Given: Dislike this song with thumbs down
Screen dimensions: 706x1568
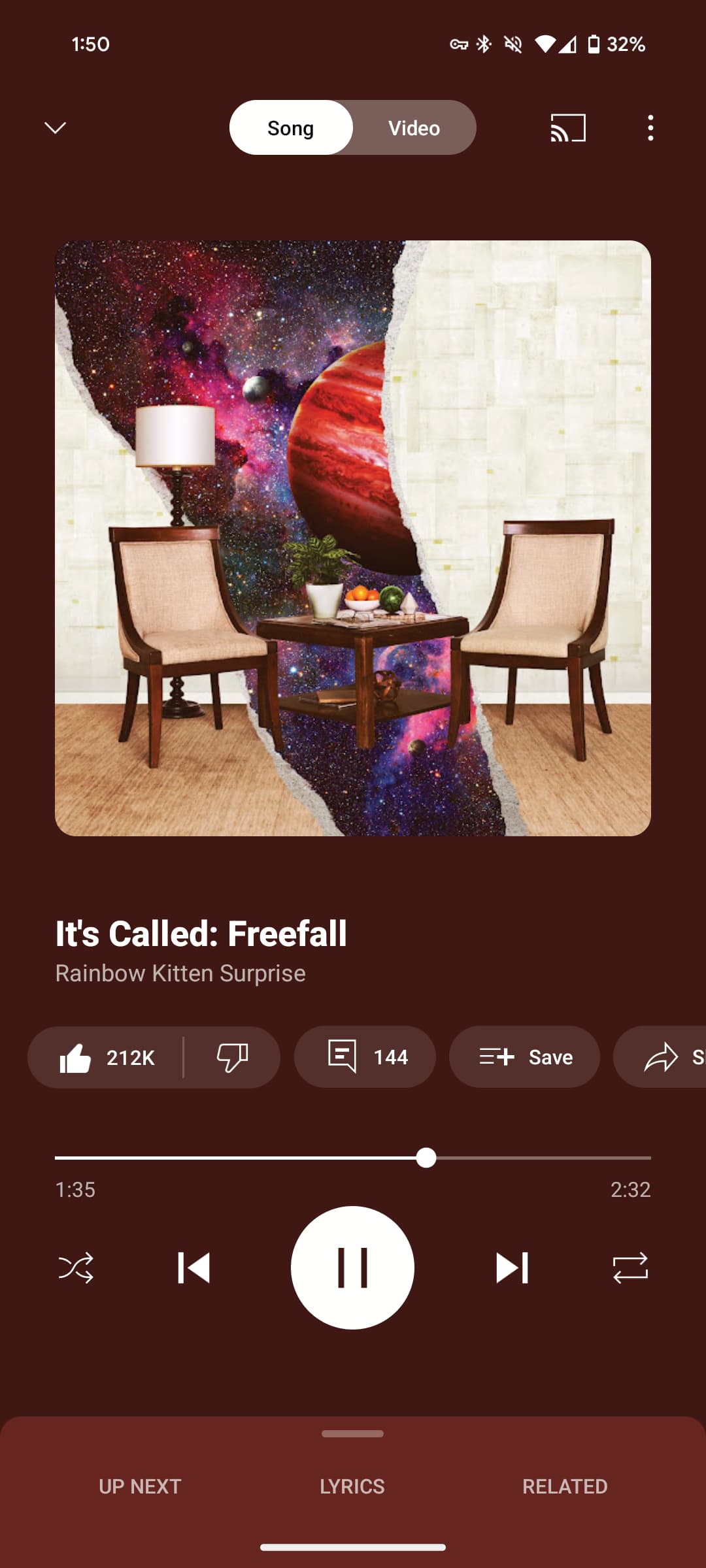Looking at the screenshot, I should tap(232, 1057).
